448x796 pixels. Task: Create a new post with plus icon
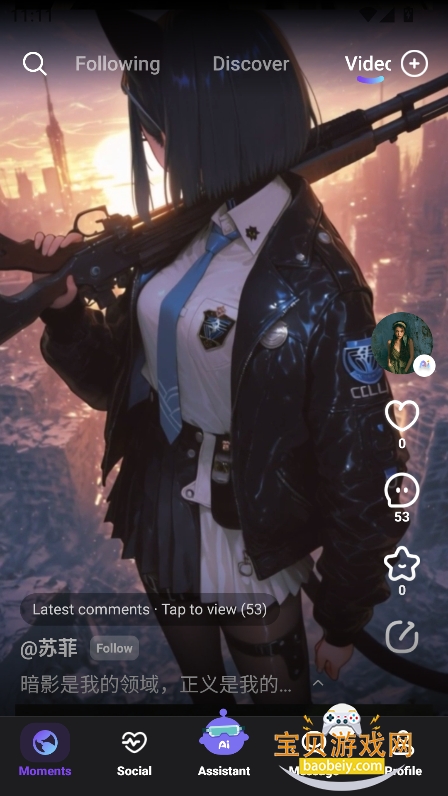[414, 63]
